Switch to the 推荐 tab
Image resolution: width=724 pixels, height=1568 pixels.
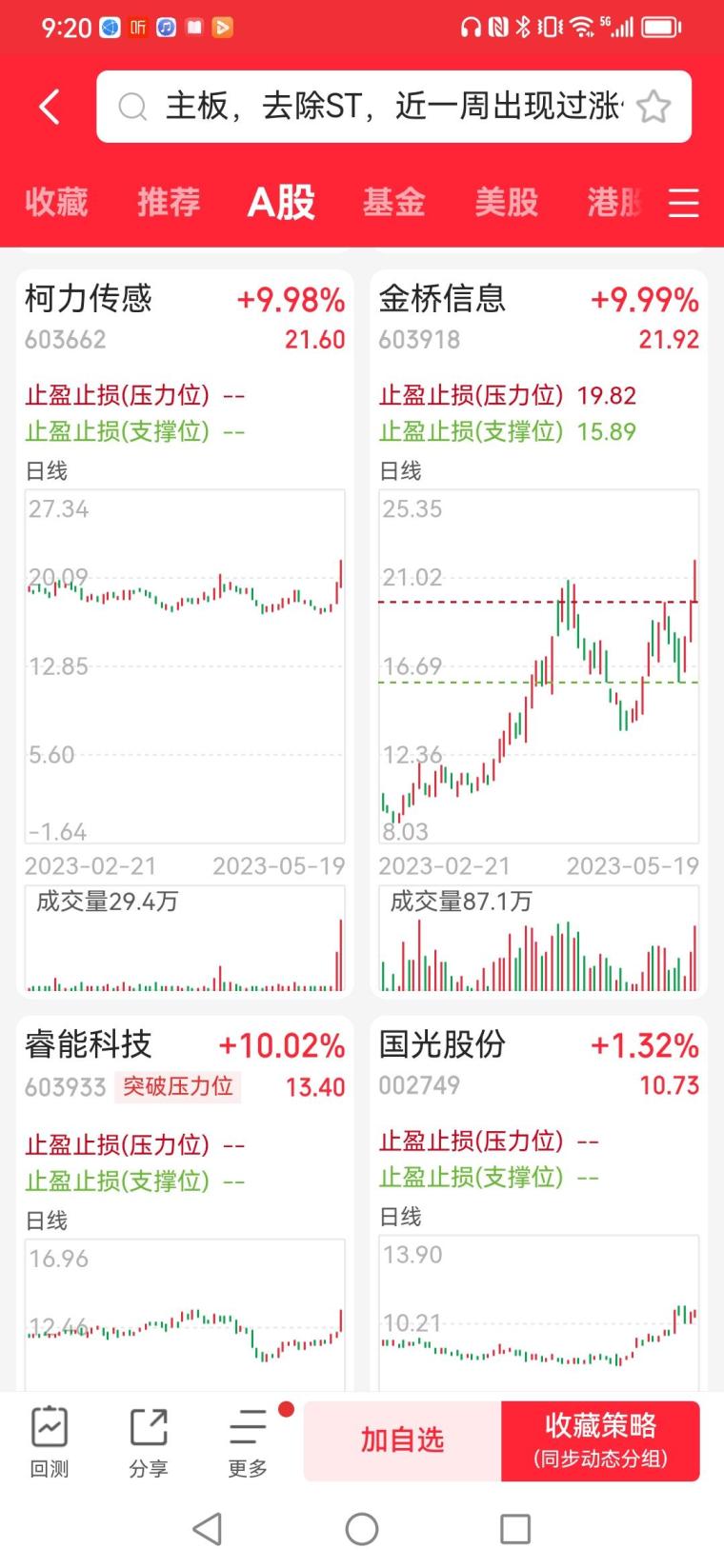pos(169,202)
